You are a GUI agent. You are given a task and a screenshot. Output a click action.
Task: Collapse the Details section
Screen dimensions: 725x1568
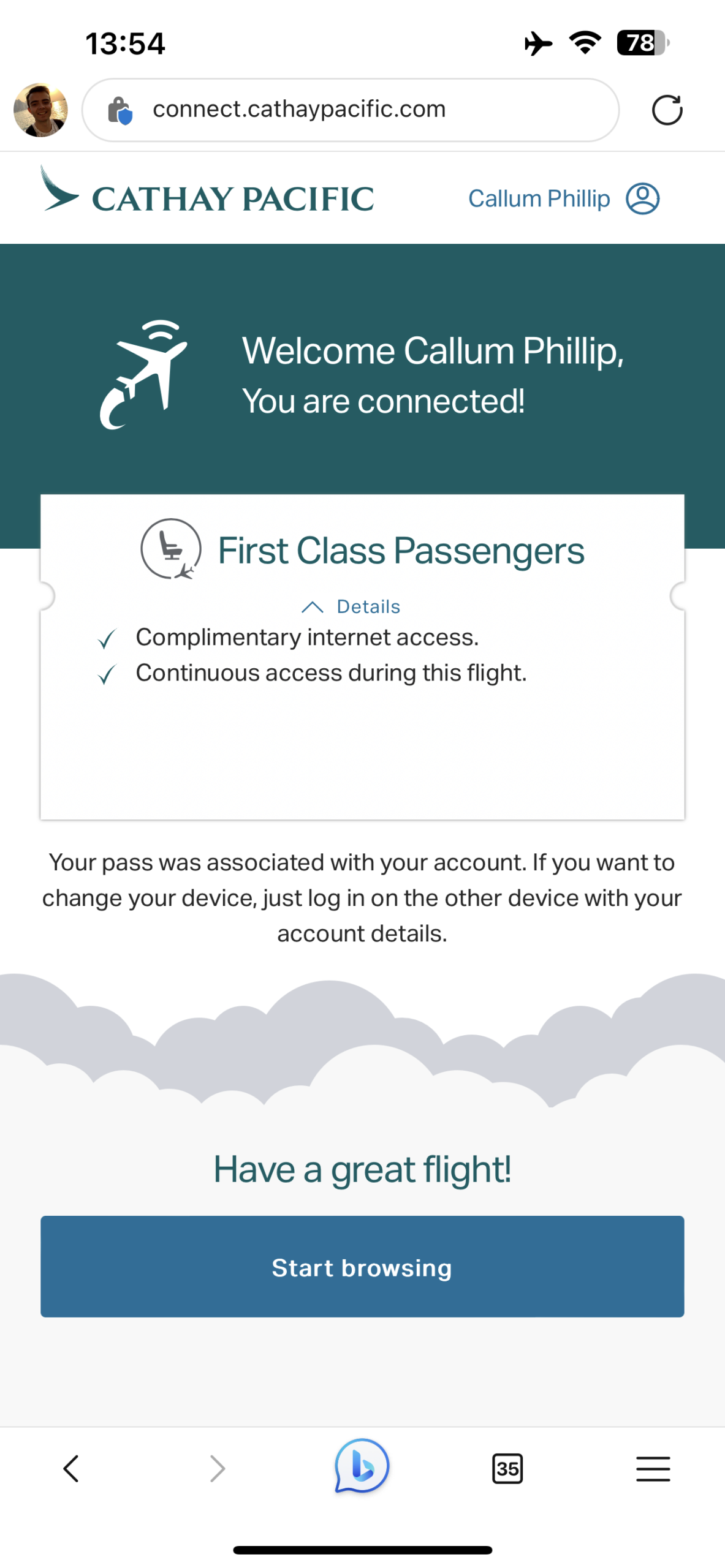[351, 606]
